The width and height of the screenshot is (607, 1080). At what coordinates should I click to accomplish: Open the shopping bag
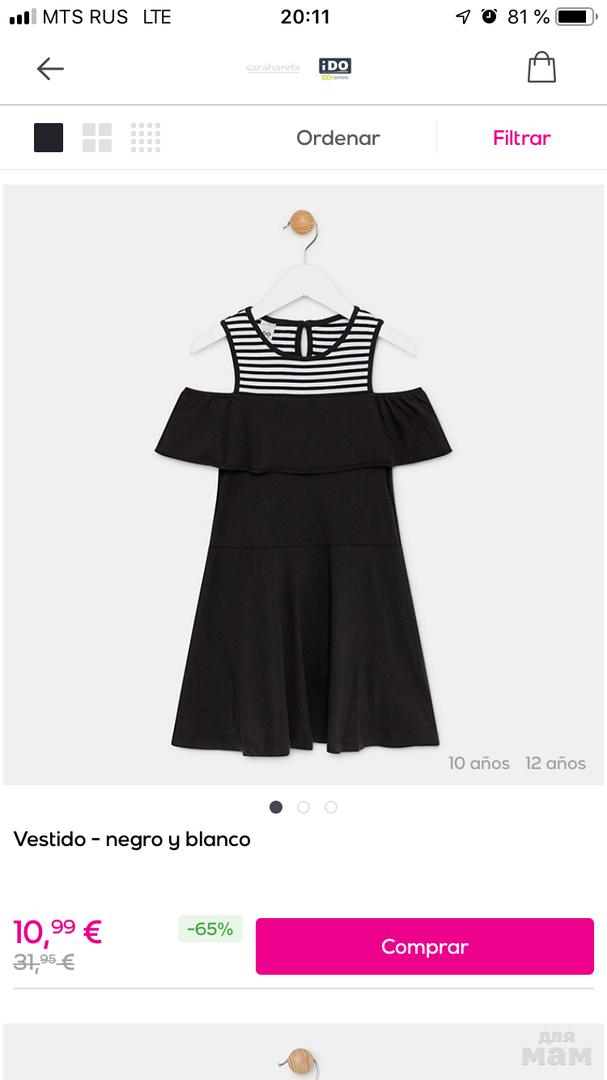click(x=541, y=67)
